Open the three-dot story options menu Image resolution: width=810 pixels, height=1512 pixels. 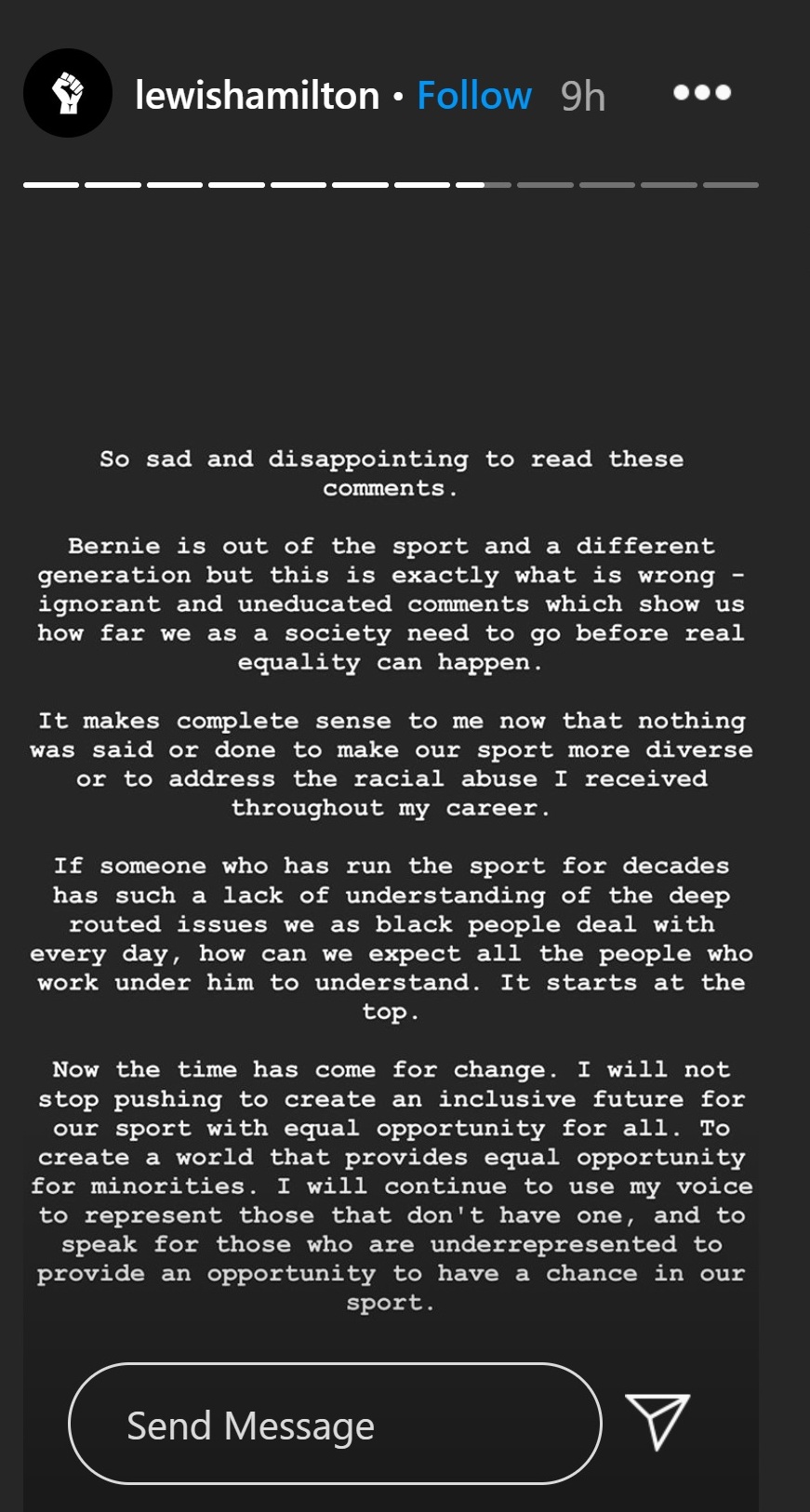tap(702, 92)
